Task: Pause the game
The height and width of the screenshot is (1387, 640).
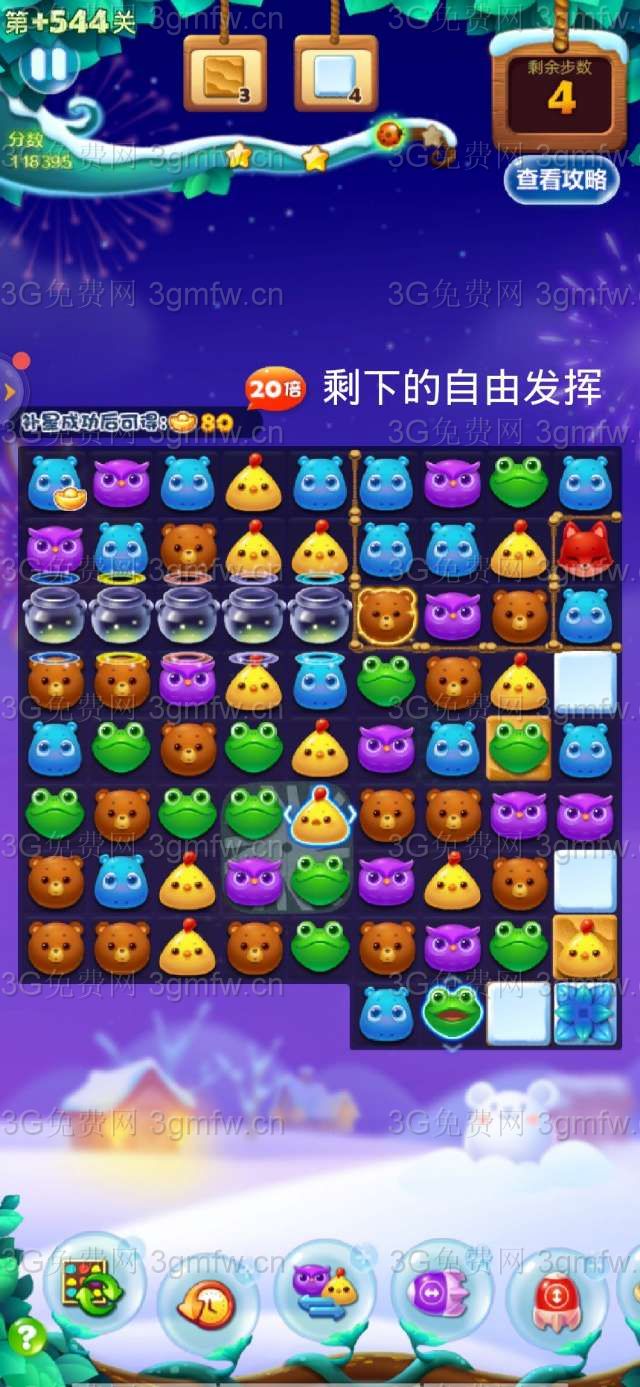Action: pos(47,65)
